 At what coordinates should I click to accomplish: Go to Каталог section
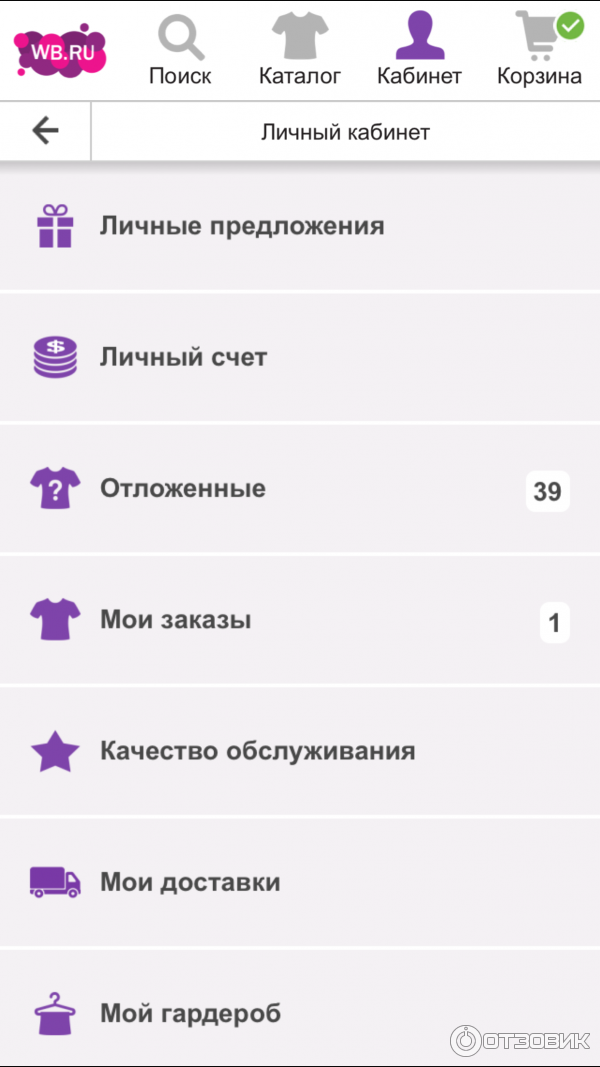coord(300,51)
